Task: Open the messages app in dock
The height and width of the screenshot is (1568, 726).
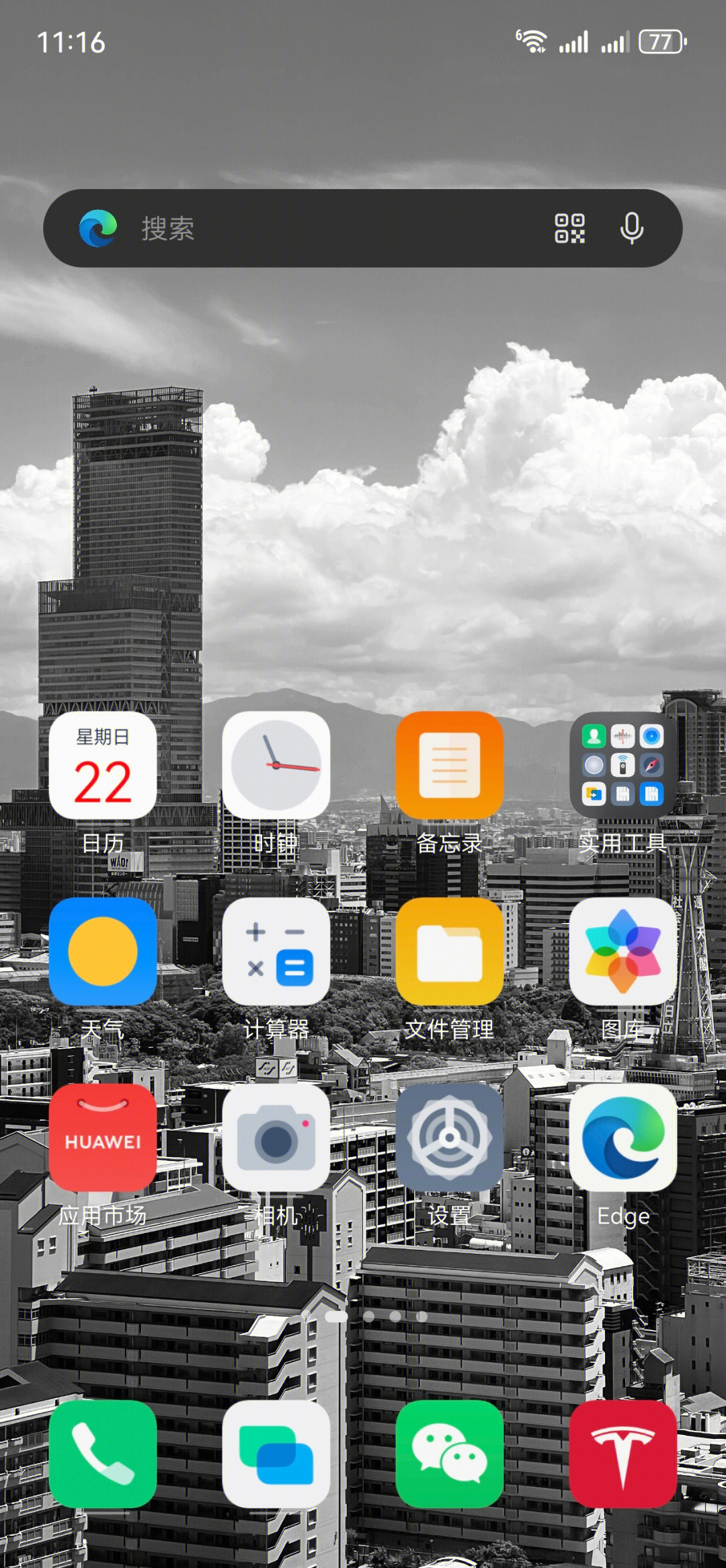Action: (276, 1454)
